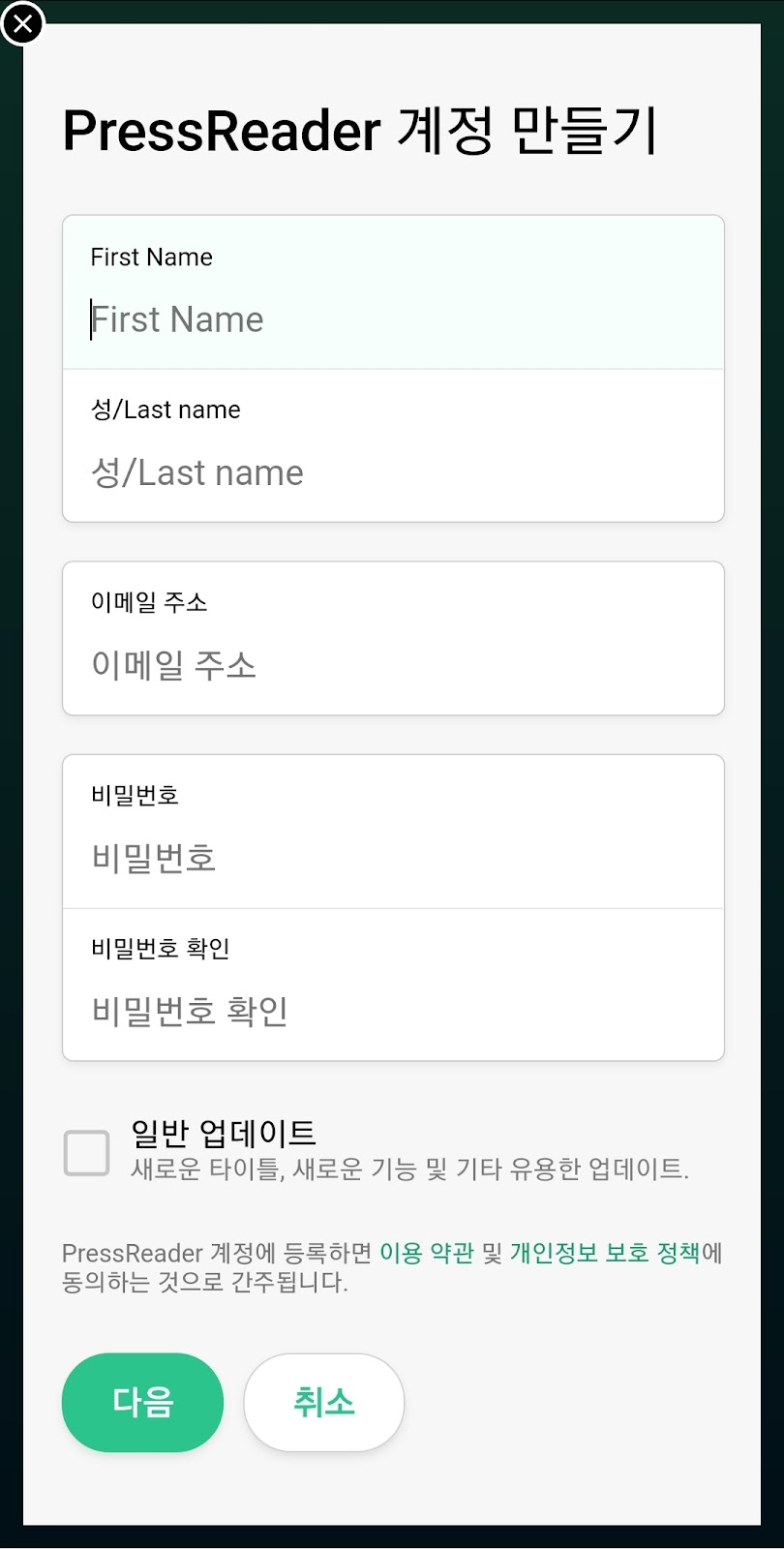Focus the First Name field
Image resolution: width=784 pixels, height=1549 pixels.
pos(393,292)
